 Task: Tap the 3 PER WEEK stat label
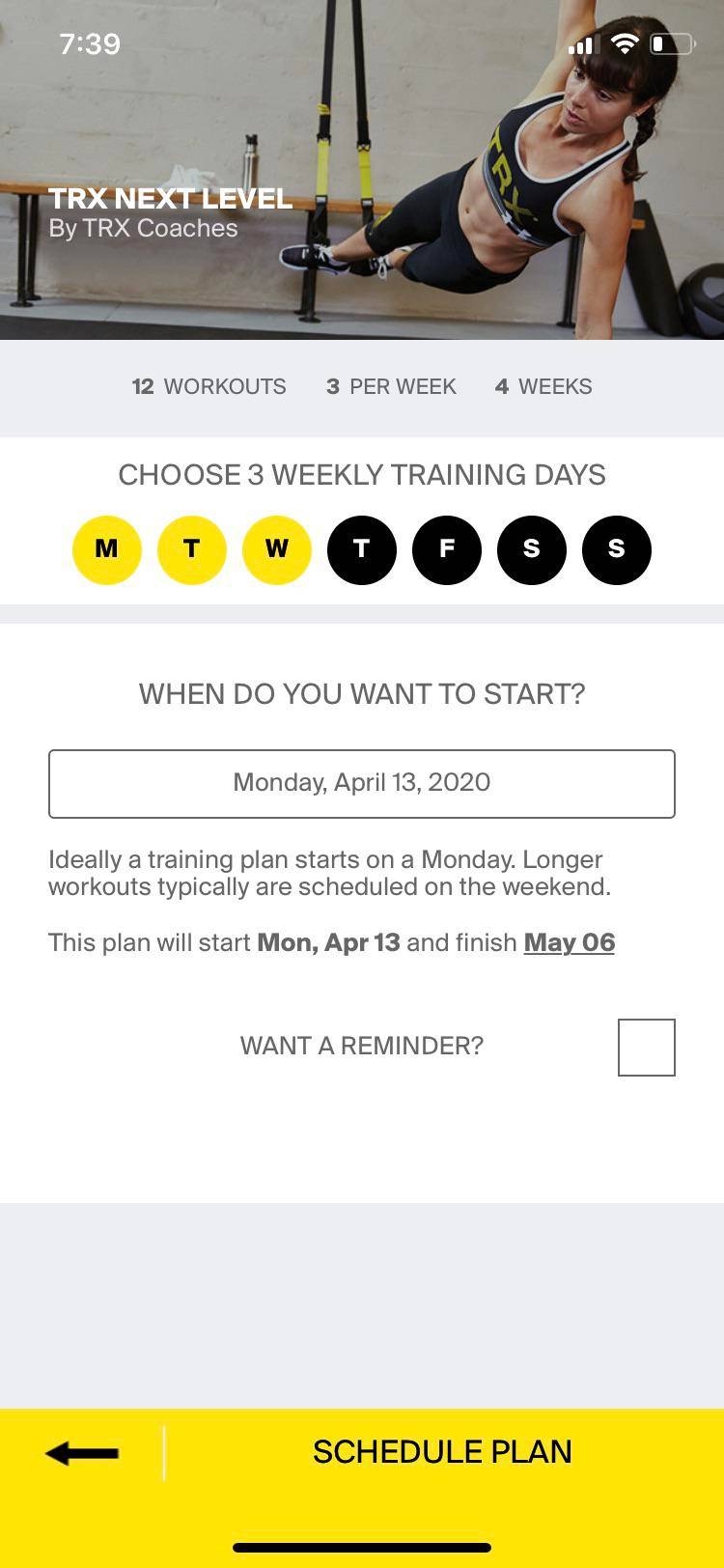390,386
